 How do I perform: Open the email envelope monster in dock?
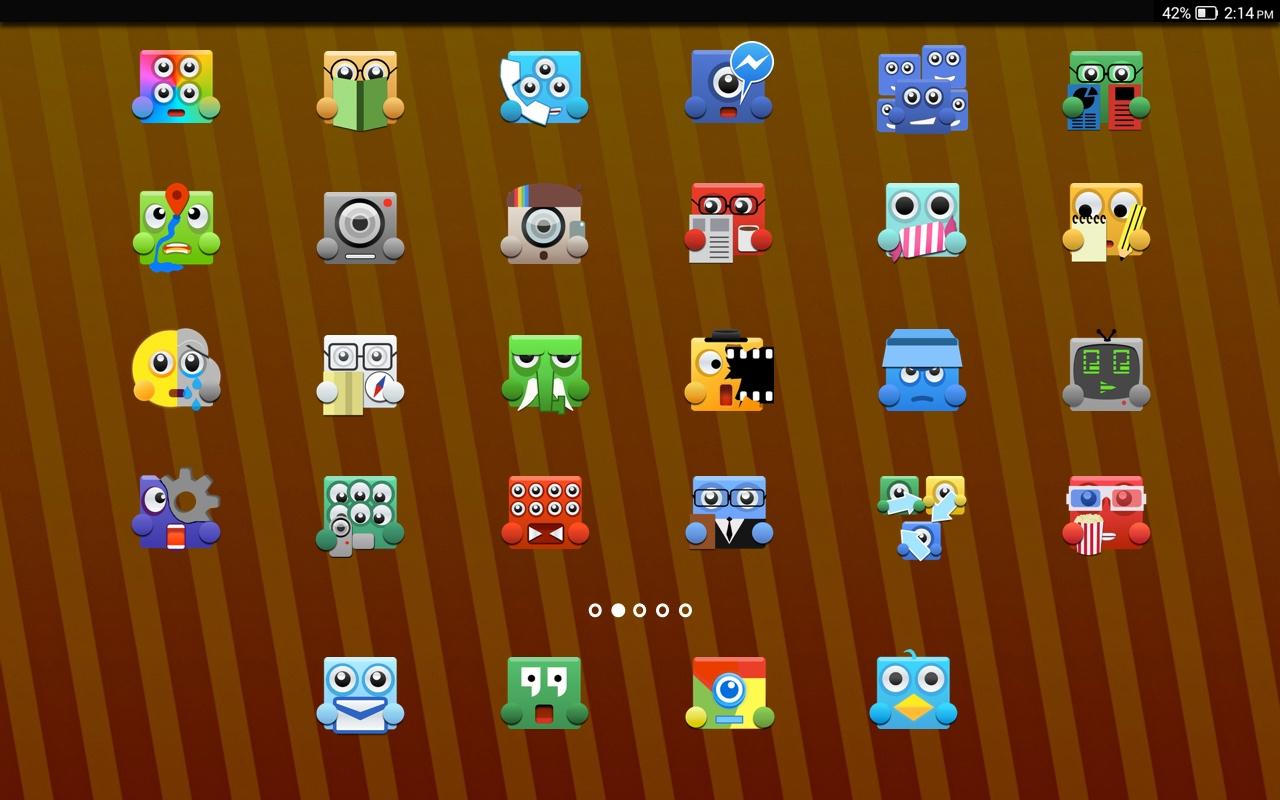coord(360,694)
